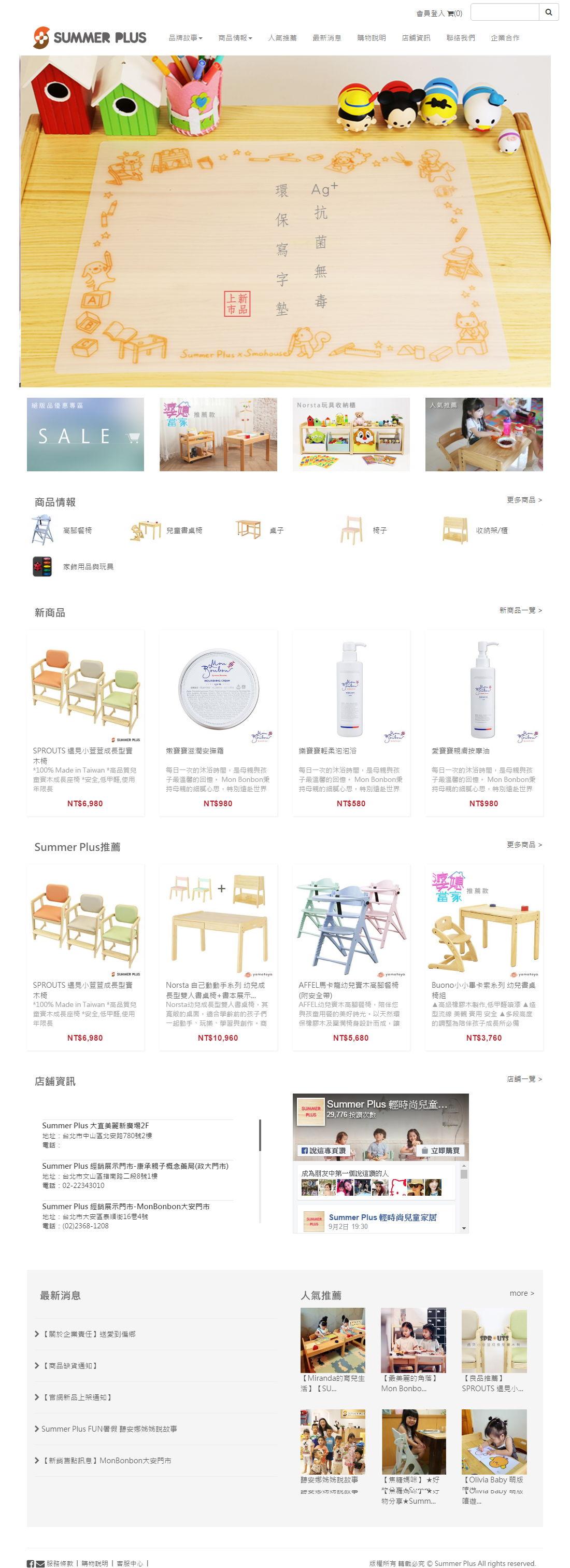Screen dimensions: 570x1568
Task: Focus the top search input field
Action: (x=504, y=12)
